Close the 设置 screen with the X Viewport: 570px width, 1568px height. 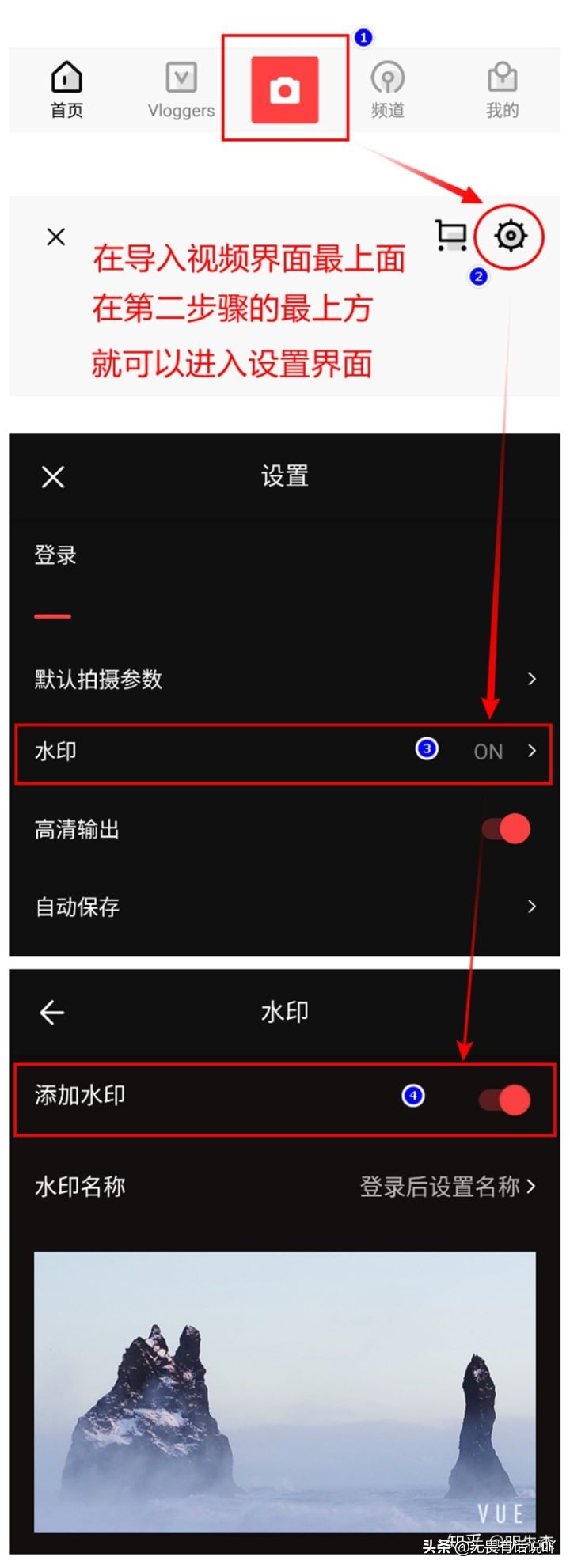pos(52,476)
